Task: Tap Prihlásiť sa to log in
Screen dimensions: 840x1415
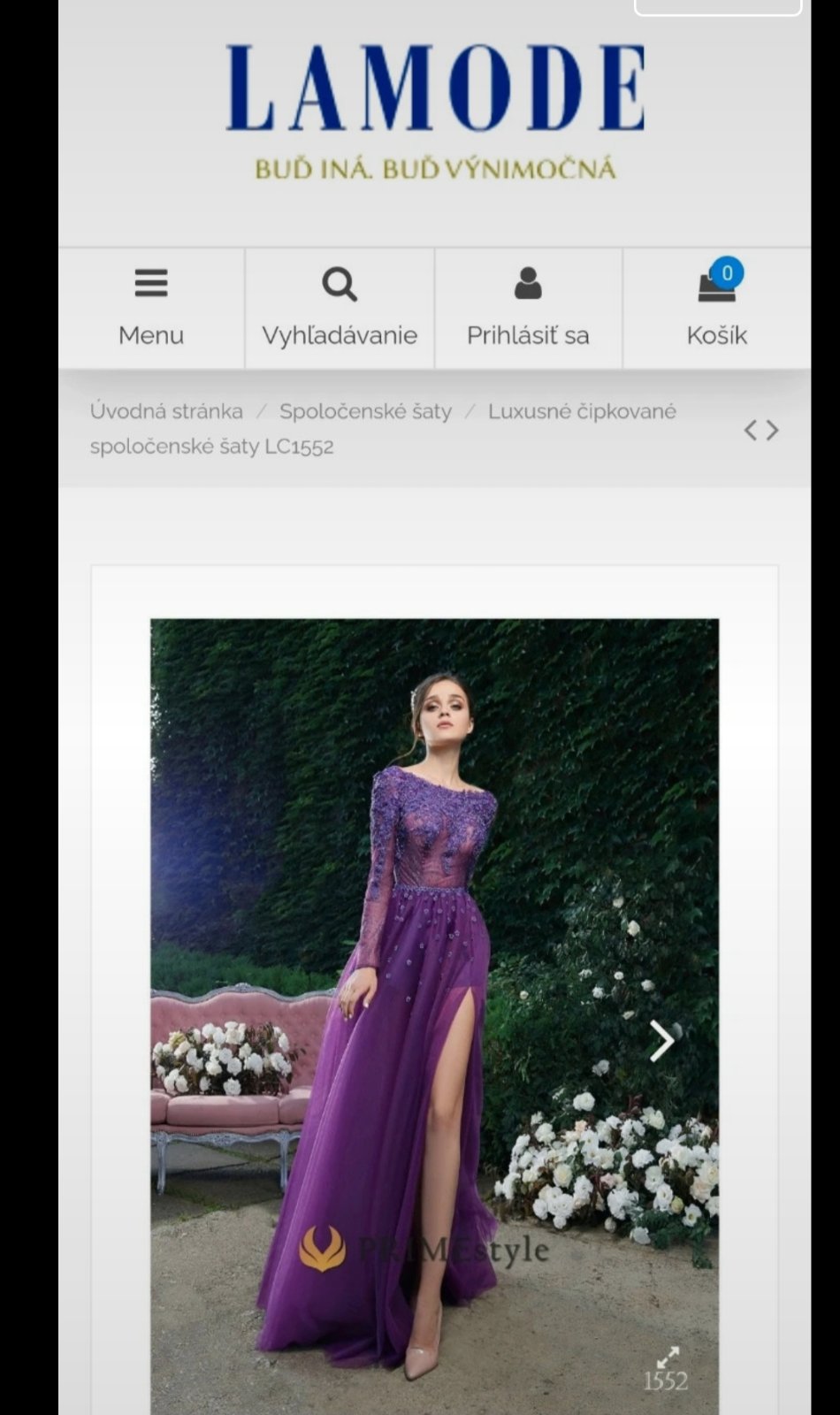Action: [528, 307]
